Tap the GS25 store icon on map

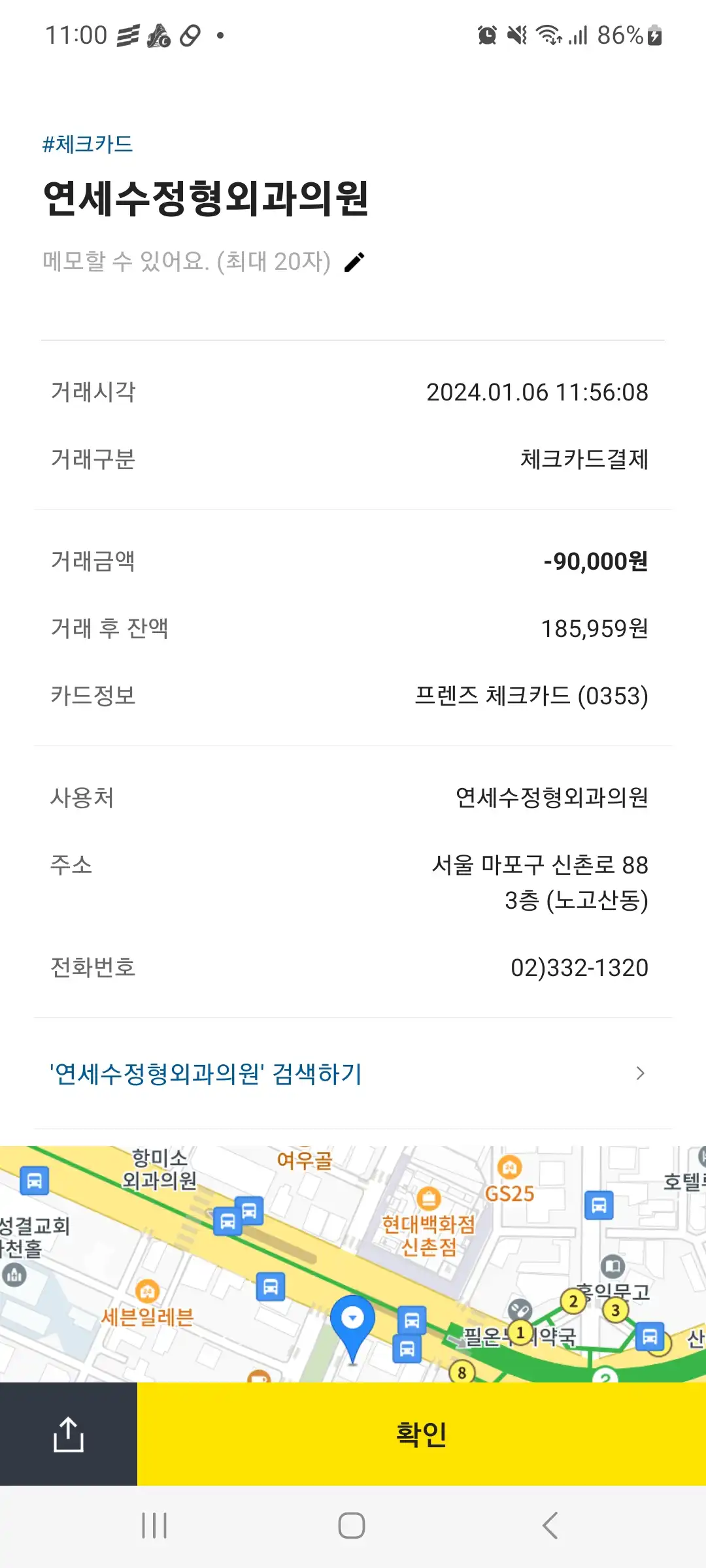coord(509,1167)
